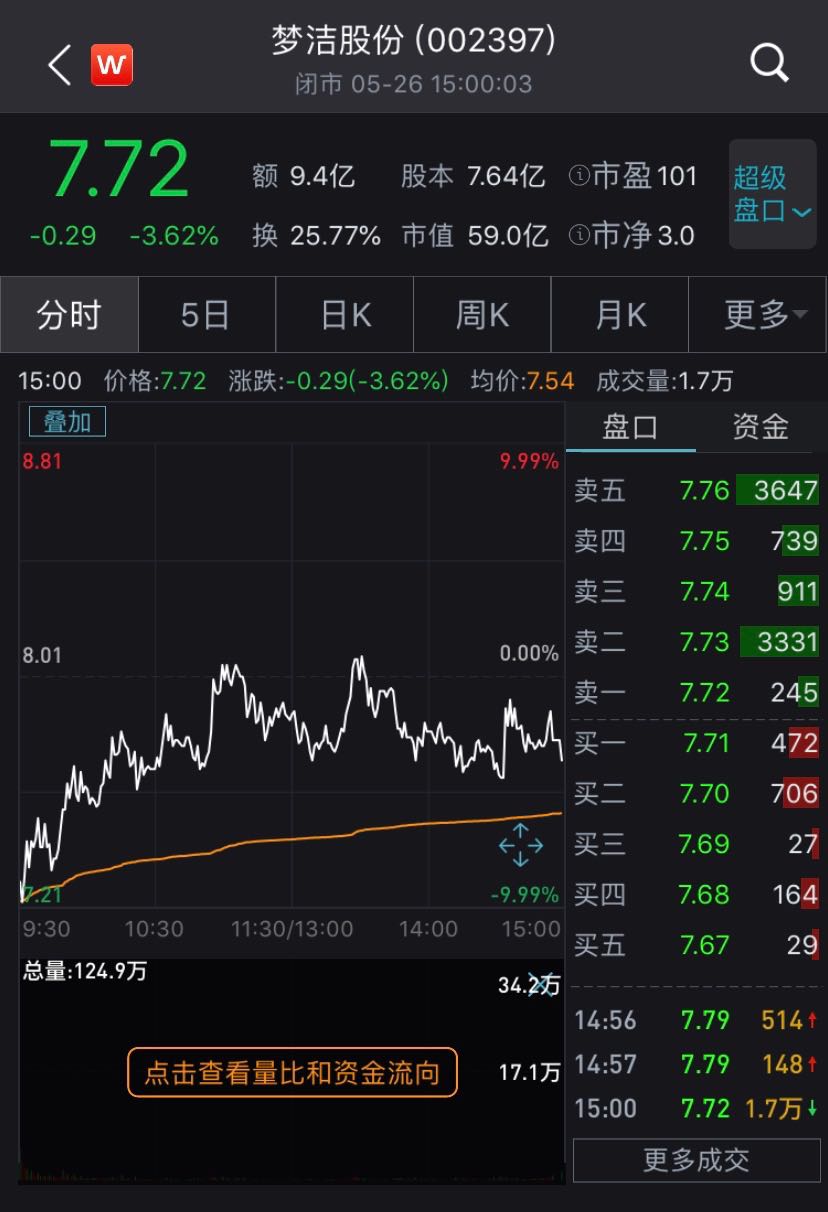828x1212 pixels.
Task: Switch to the 日K chart tab
Action: pyautogui.click(x=345, y=315)
